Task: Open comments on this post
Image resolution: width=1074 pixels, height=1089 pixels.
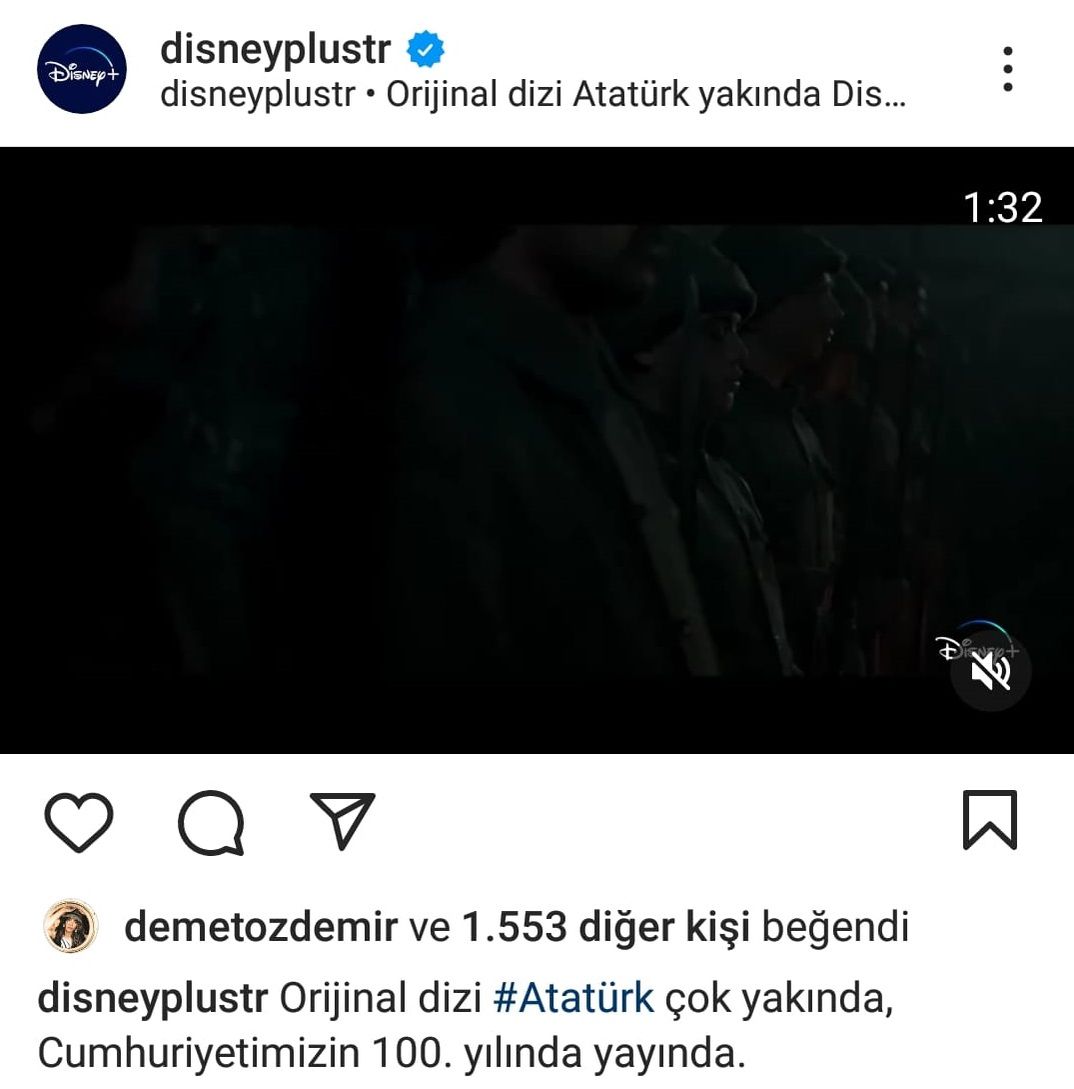Action: pos(210,822)
